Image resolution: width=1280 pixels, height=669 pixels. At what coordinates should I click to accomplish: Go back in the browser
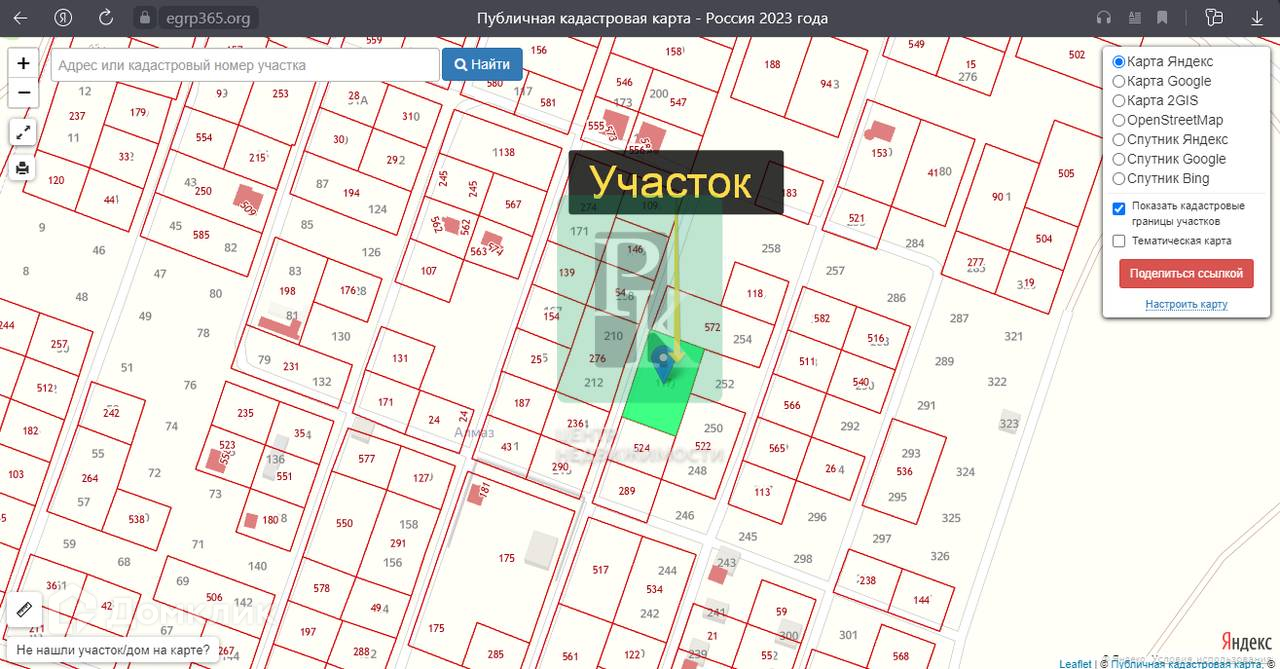point(20,18)
